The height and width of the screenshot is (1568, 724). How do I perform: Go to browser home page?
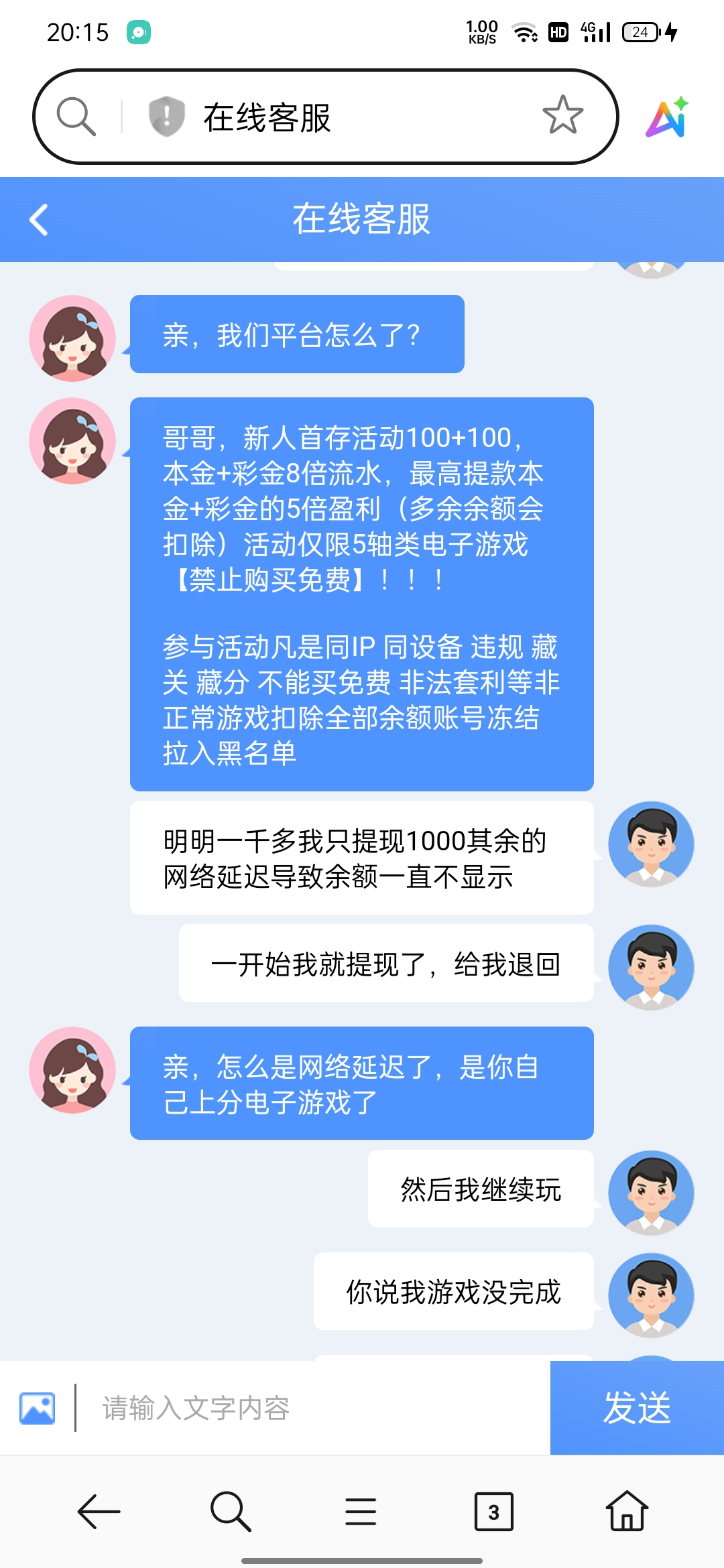627,1512
